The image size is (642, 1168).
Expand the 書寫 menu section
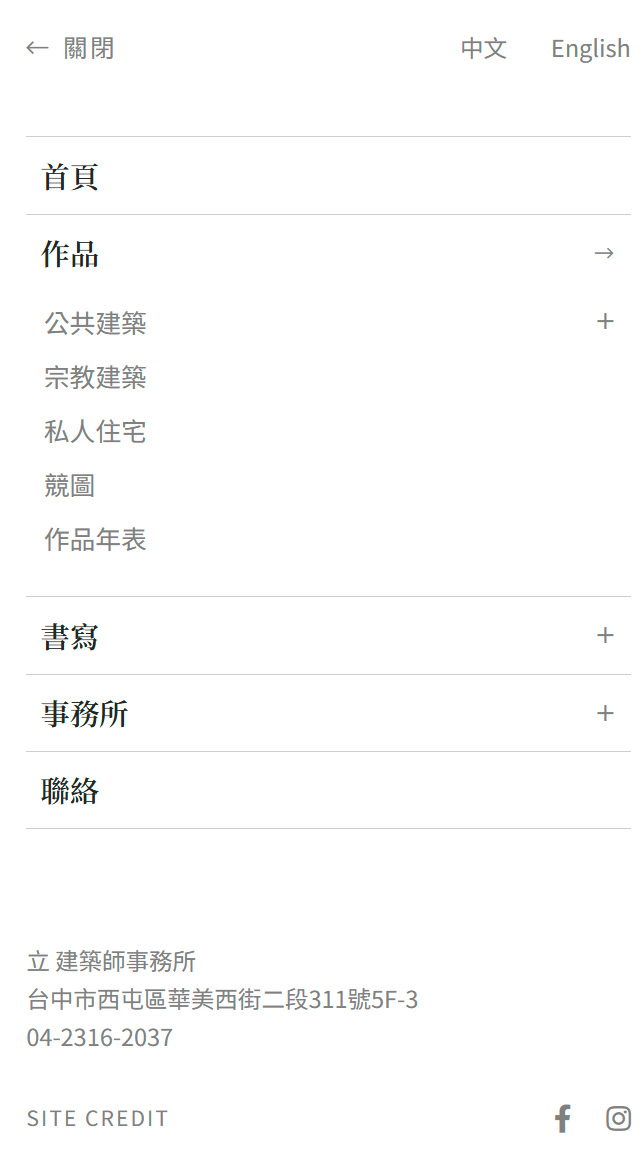coord(604,635)
